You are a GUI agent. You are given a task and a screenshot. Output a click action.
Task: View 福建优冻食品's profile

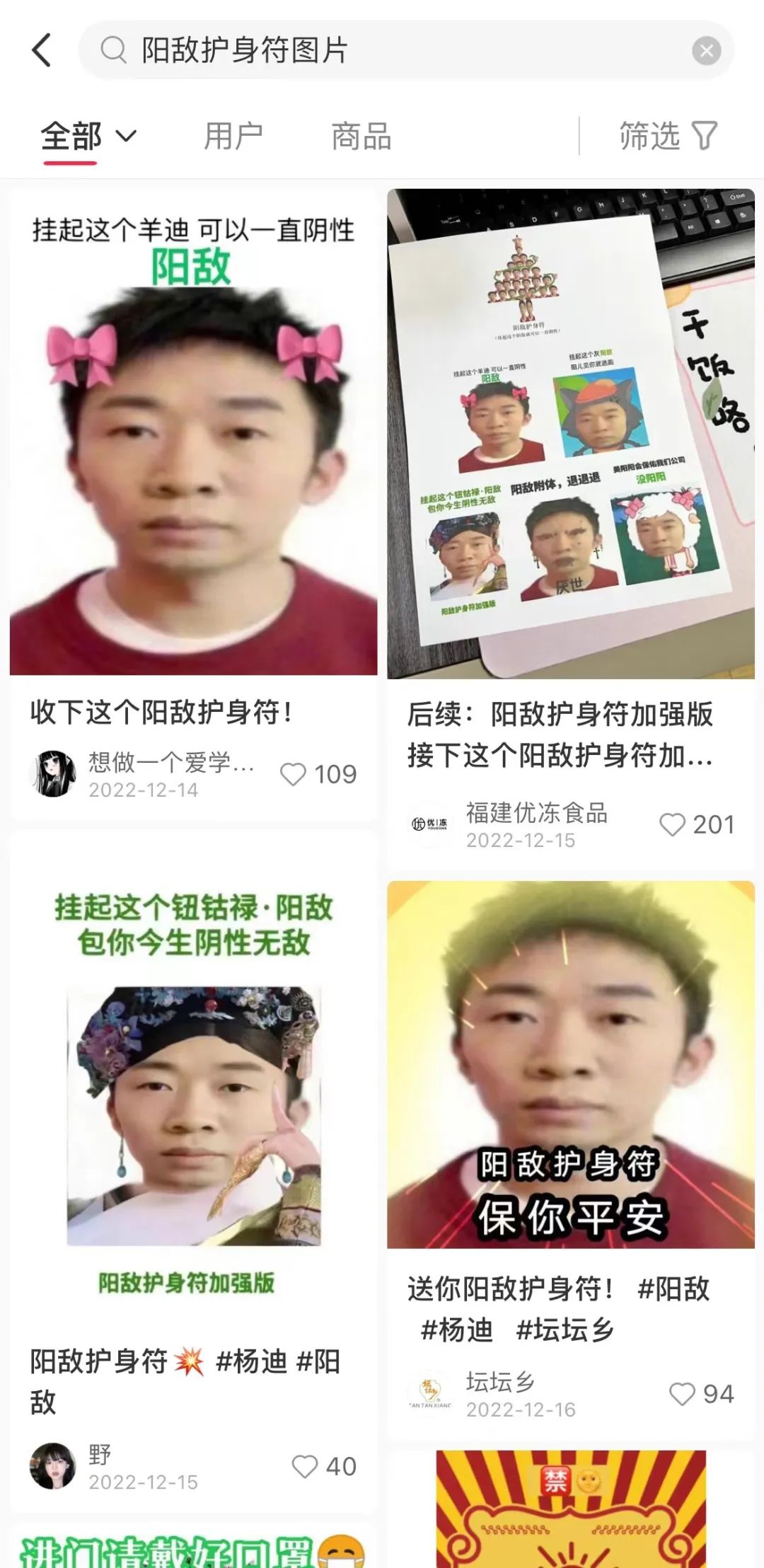(x=430, y=824)
